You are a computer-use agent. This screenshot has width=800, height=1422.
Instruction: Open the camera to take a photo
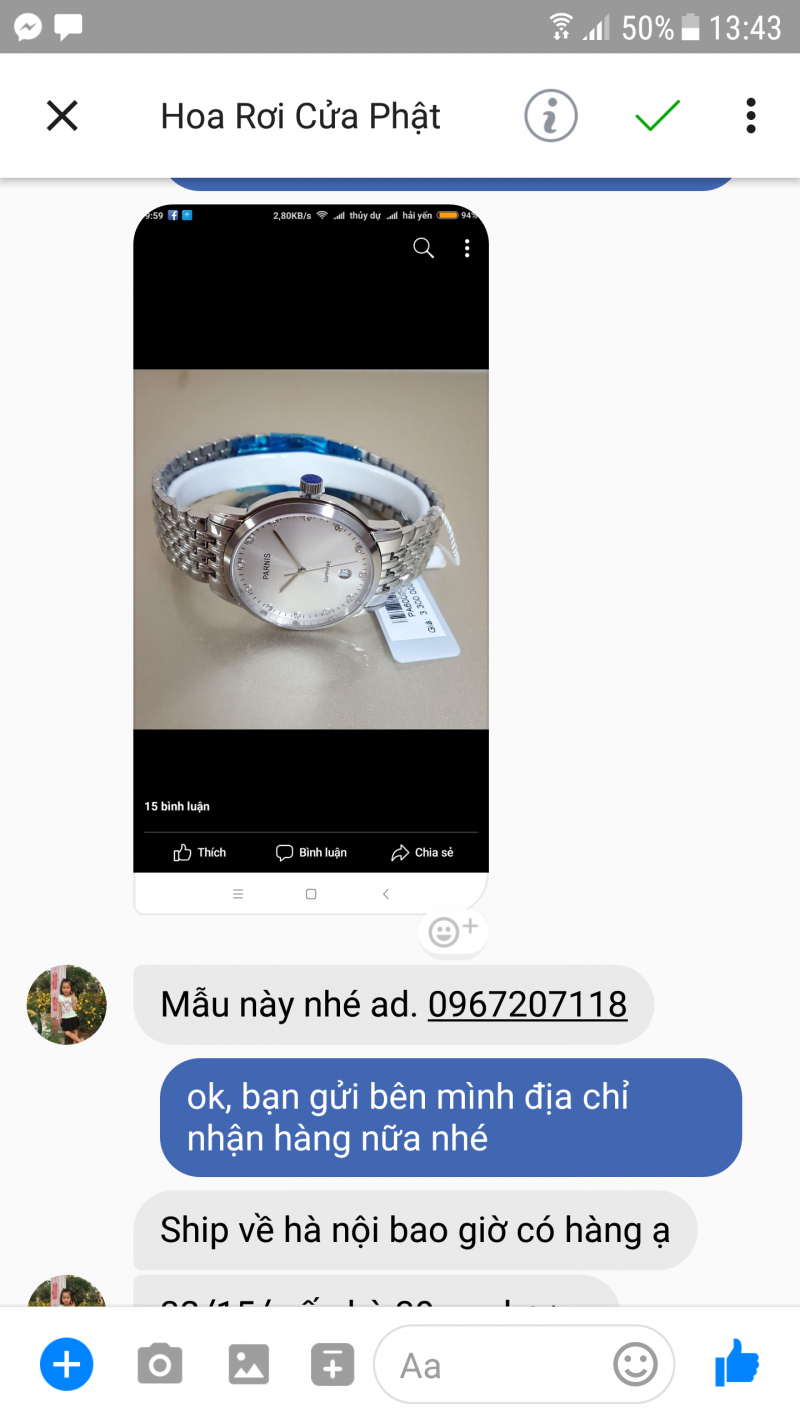pos(160,1364)
